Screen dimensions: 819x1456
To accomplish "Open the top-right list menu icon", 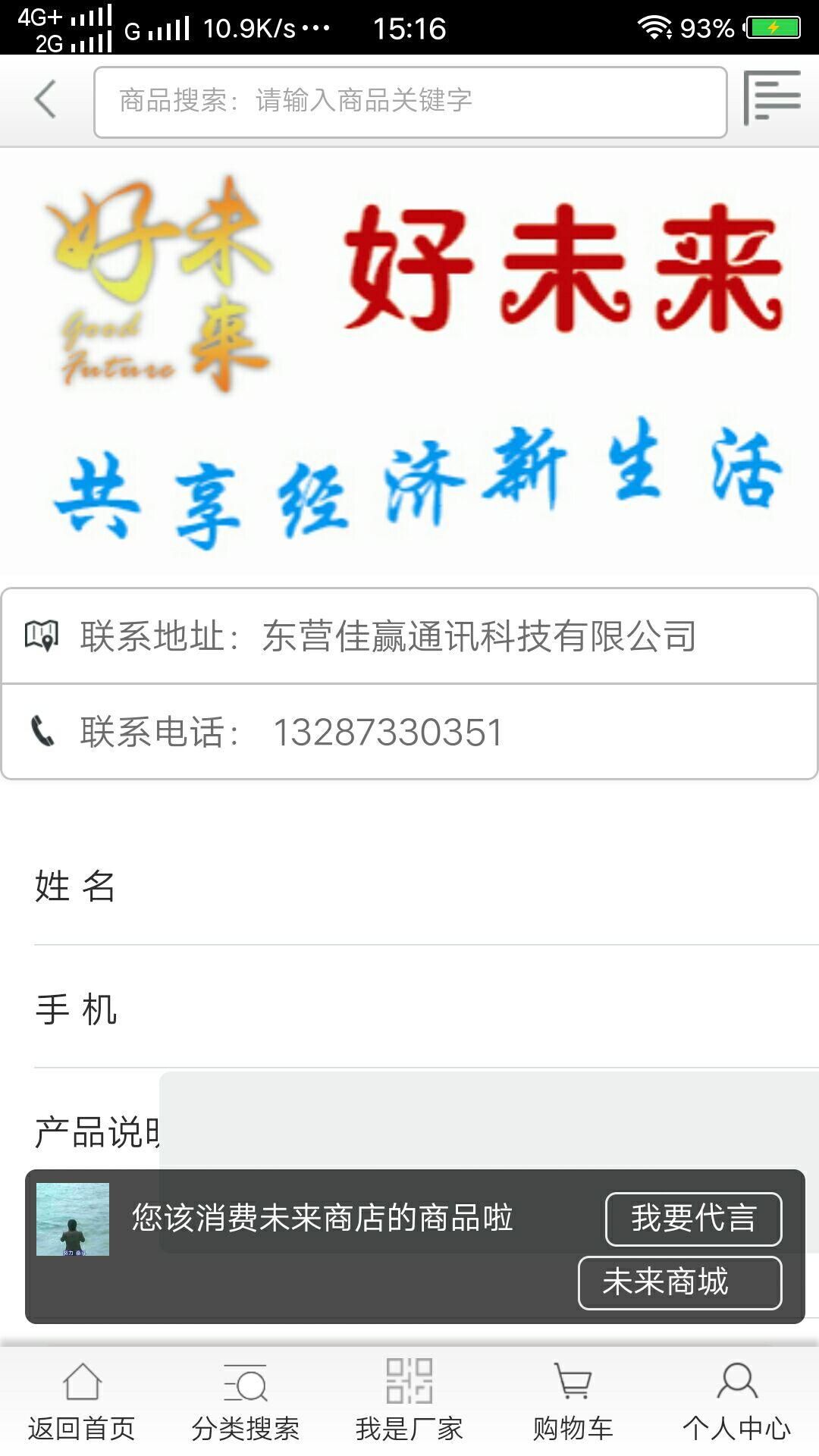I will click(x=772, y=99).
